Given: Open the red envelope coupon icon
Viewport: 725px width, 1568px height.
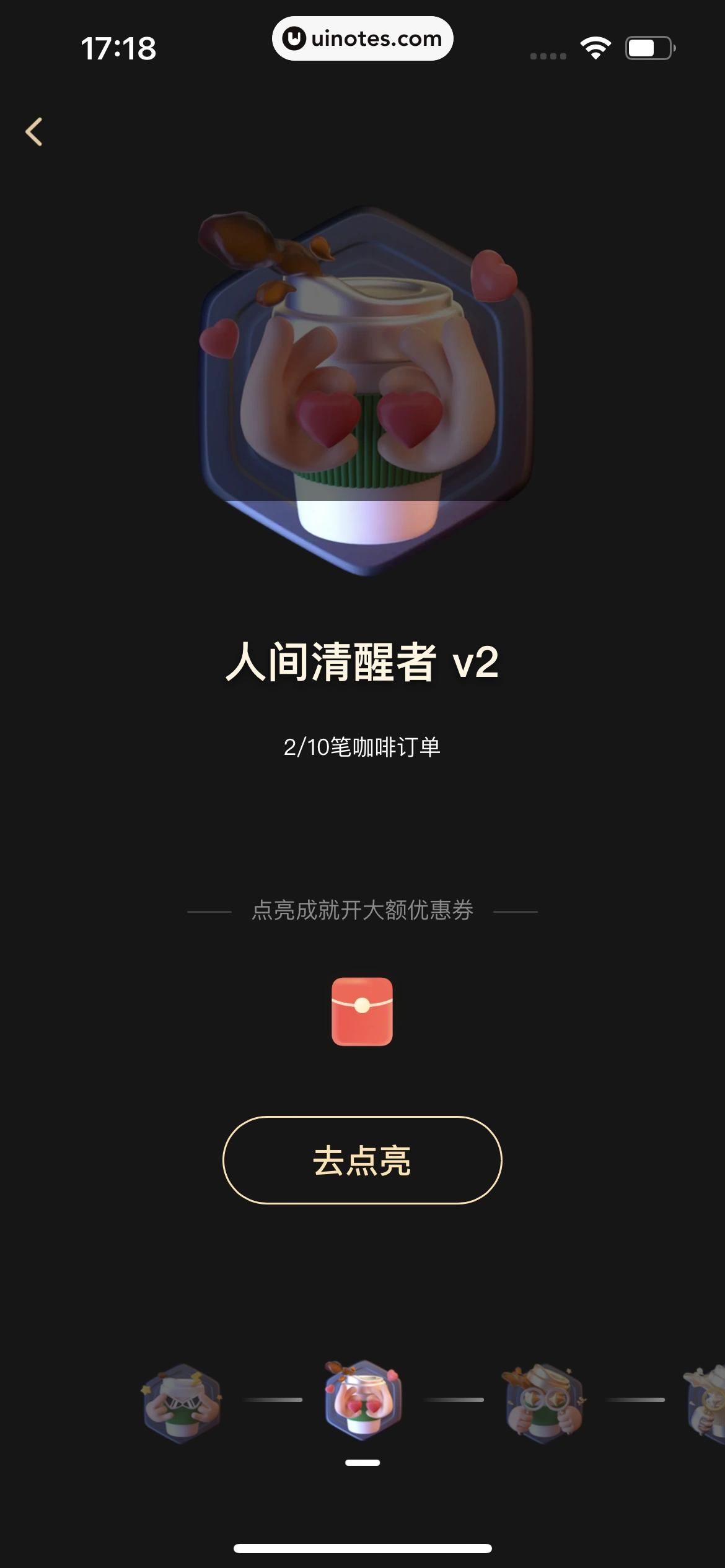Looking at the screenshot, I should point(362,1012).
